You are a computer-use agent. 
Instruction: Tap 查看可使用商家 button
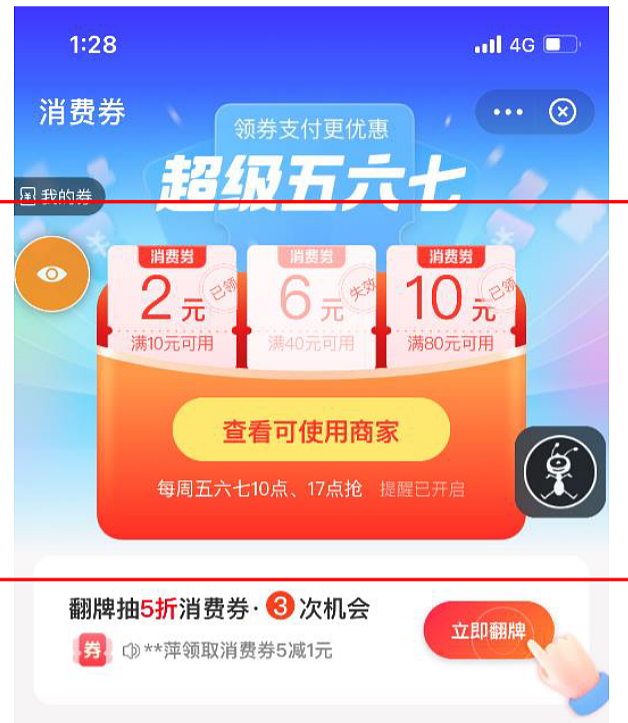[x=311, y=431]
